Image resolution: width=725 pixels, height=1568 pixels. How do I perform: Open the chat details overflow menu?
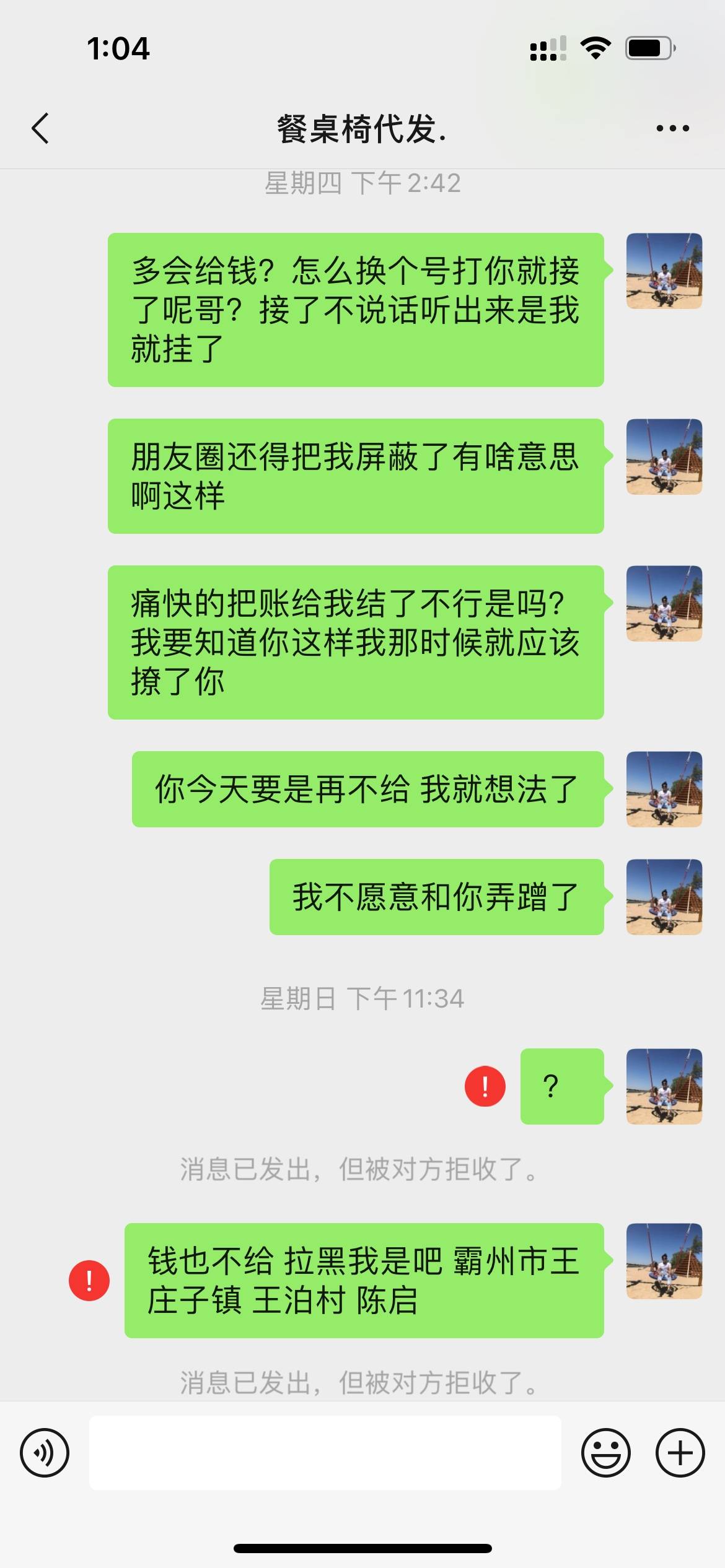pyautogui.click(x=672, y=129)
